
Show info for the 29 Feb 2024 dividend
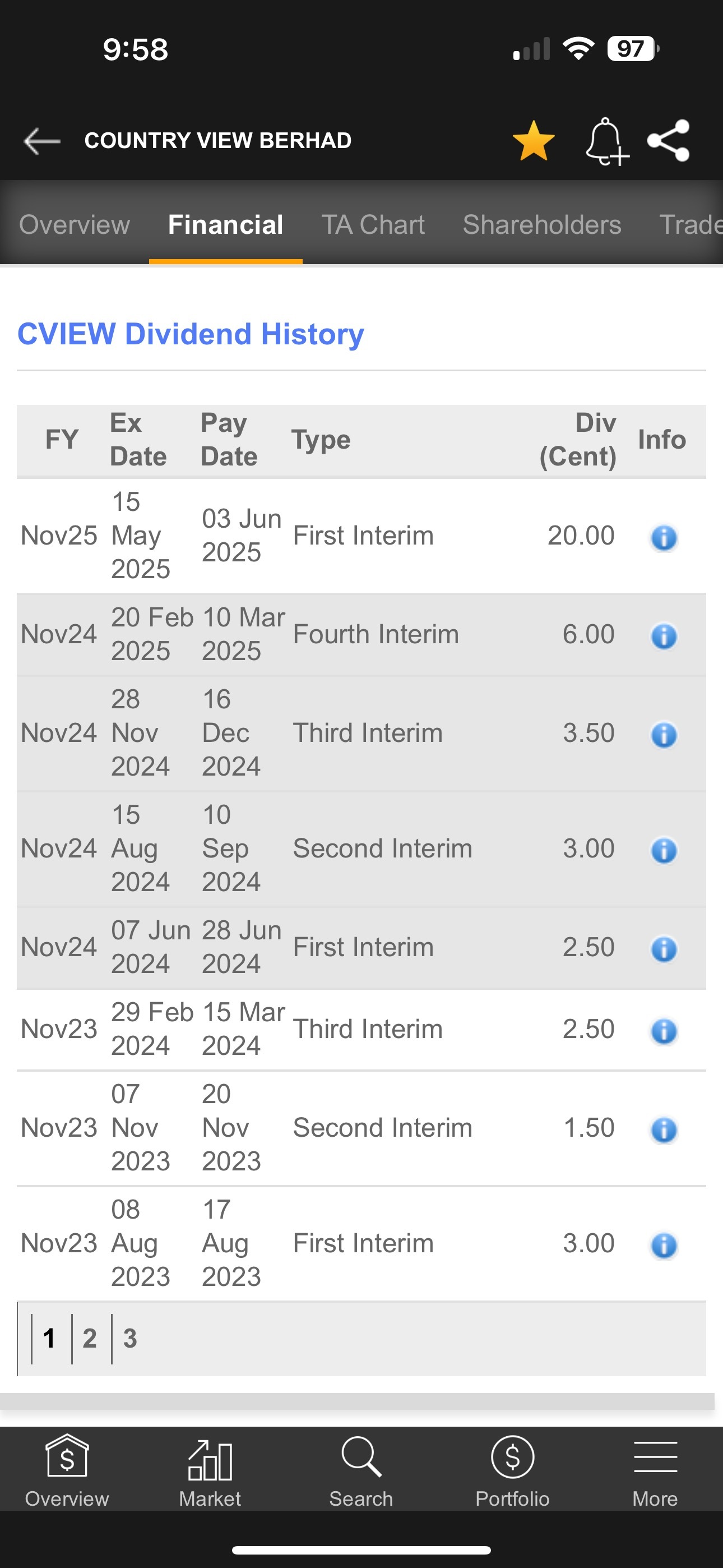[x=664, y=1031]
